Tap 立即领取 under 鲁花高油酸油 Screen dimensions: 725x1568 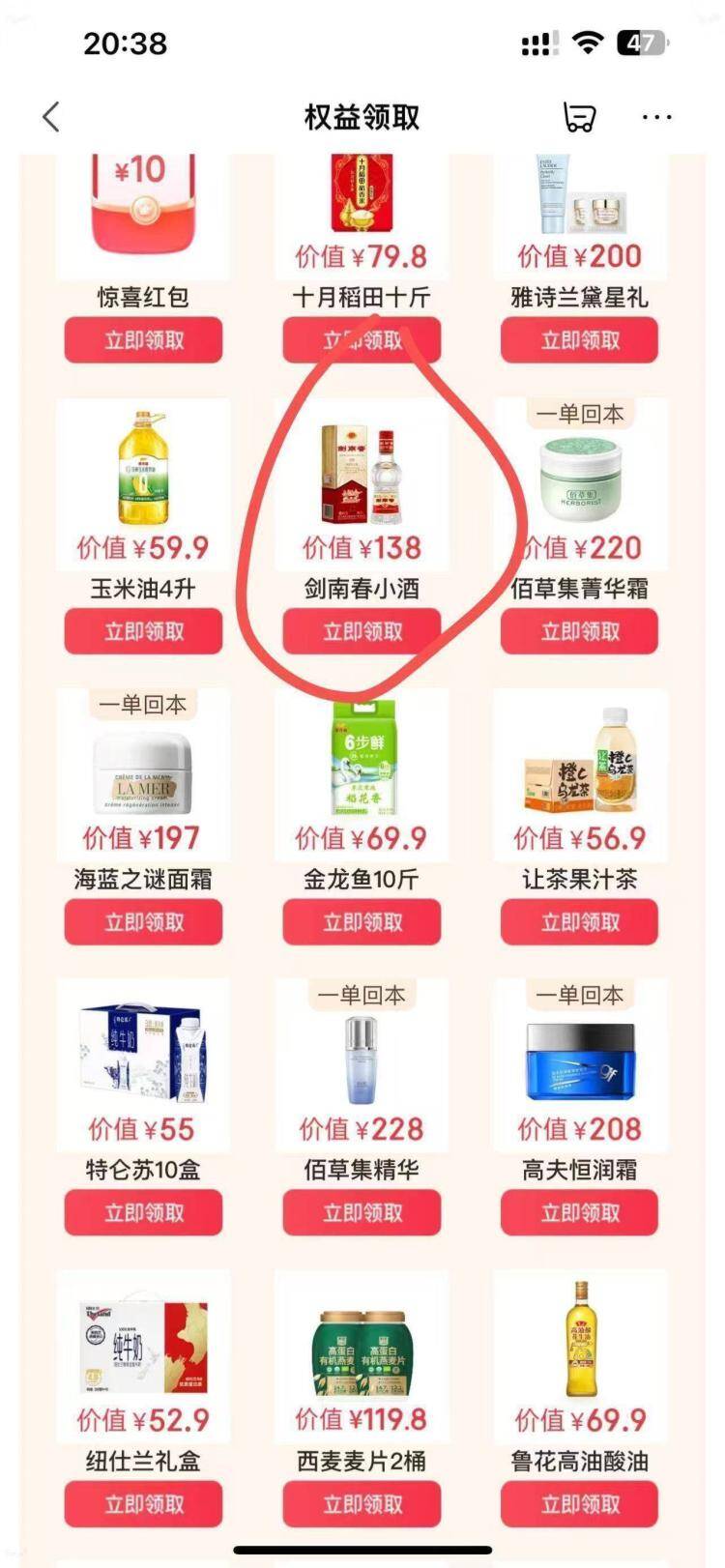(x=578, y=1504)
